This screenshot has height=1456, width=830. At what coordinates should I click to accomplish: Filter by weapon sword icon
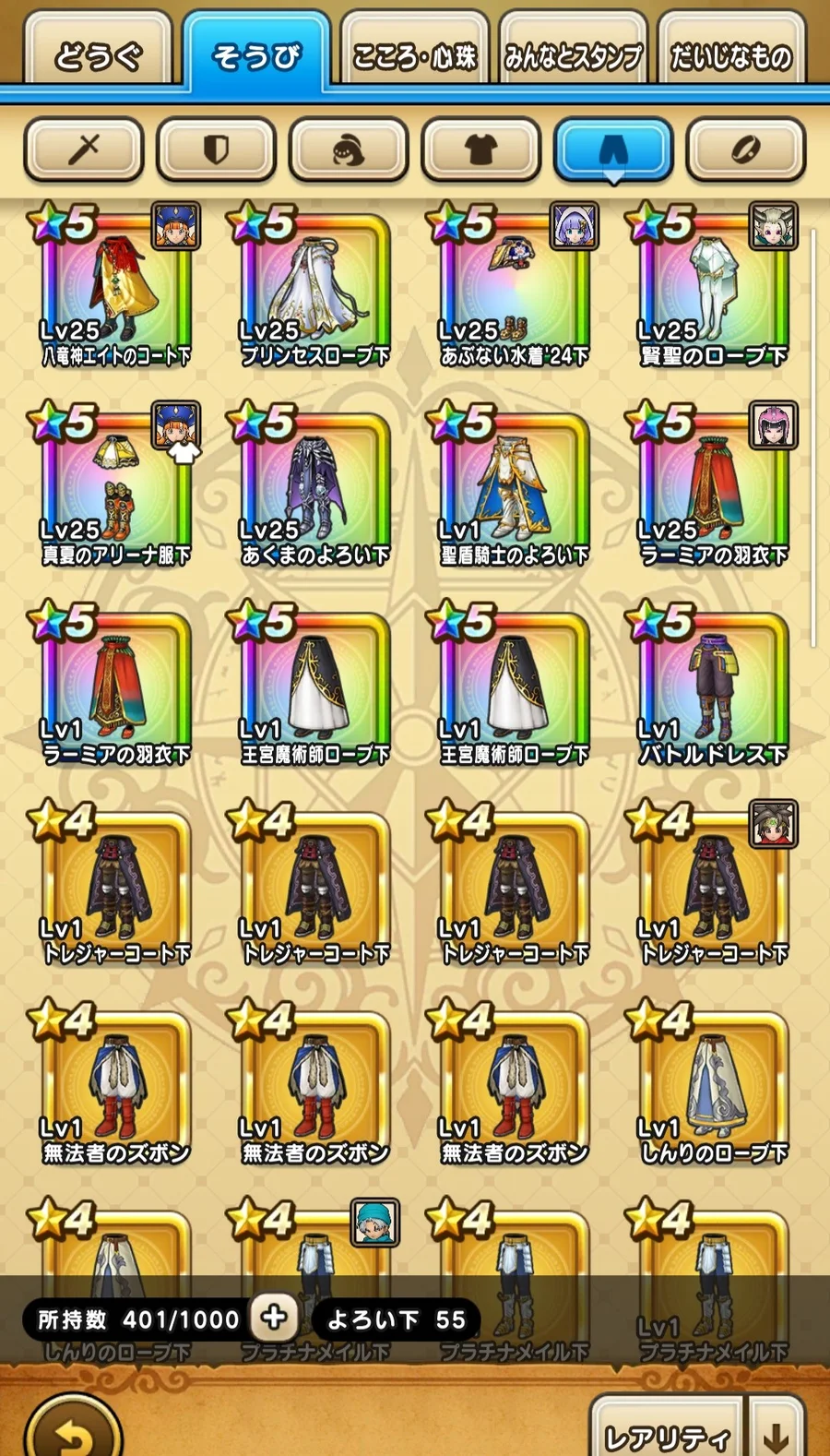click(x=84, y=149)
